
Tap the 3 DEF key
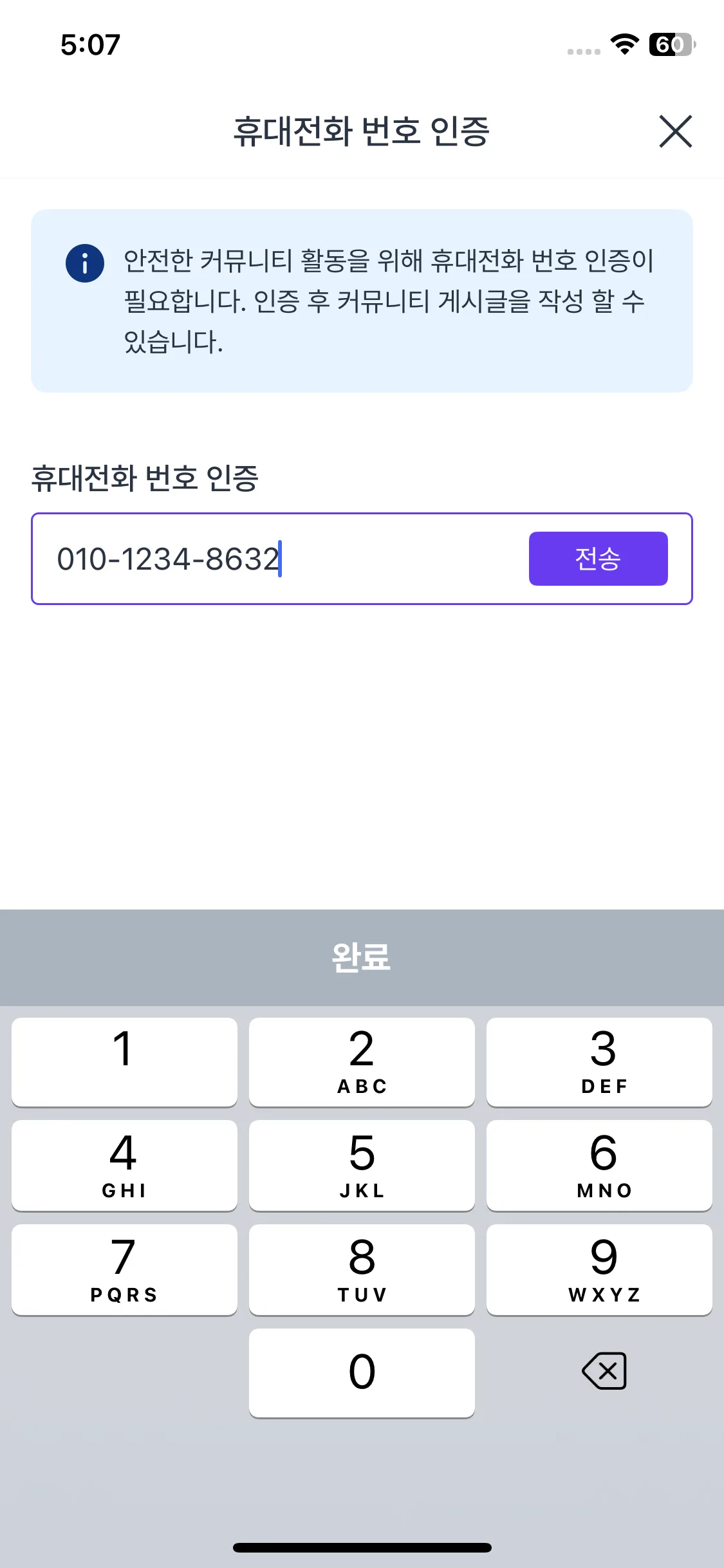click(x=600, y=1062)
